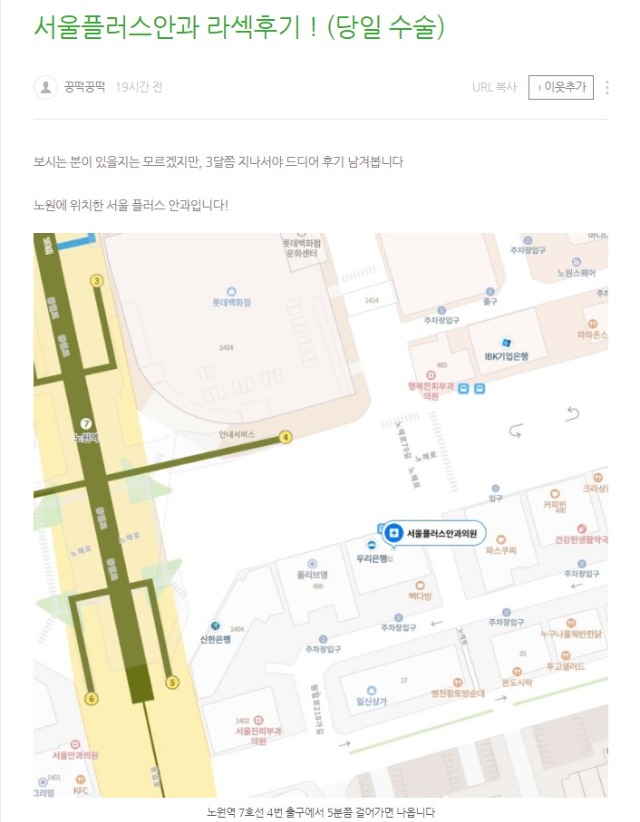Open the post overflow menu
Image resolution: width=640 pixels, height=822 pixels.
click(607, 88)
